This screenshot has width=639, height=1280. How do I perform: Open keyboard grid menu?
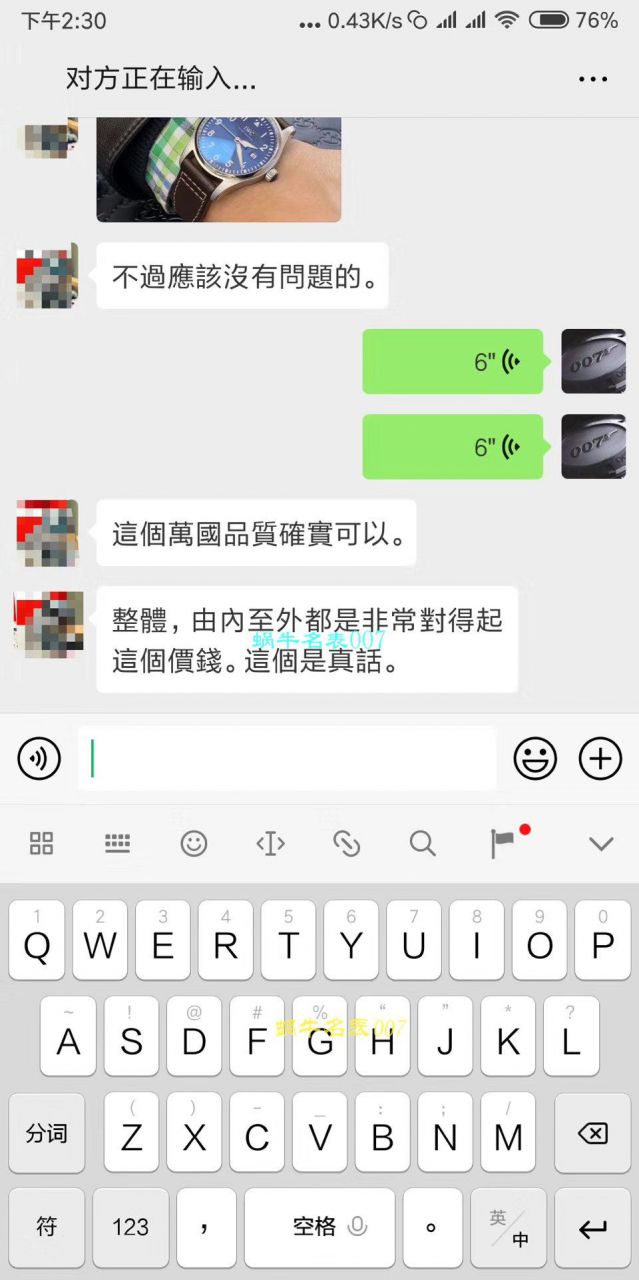41,843
